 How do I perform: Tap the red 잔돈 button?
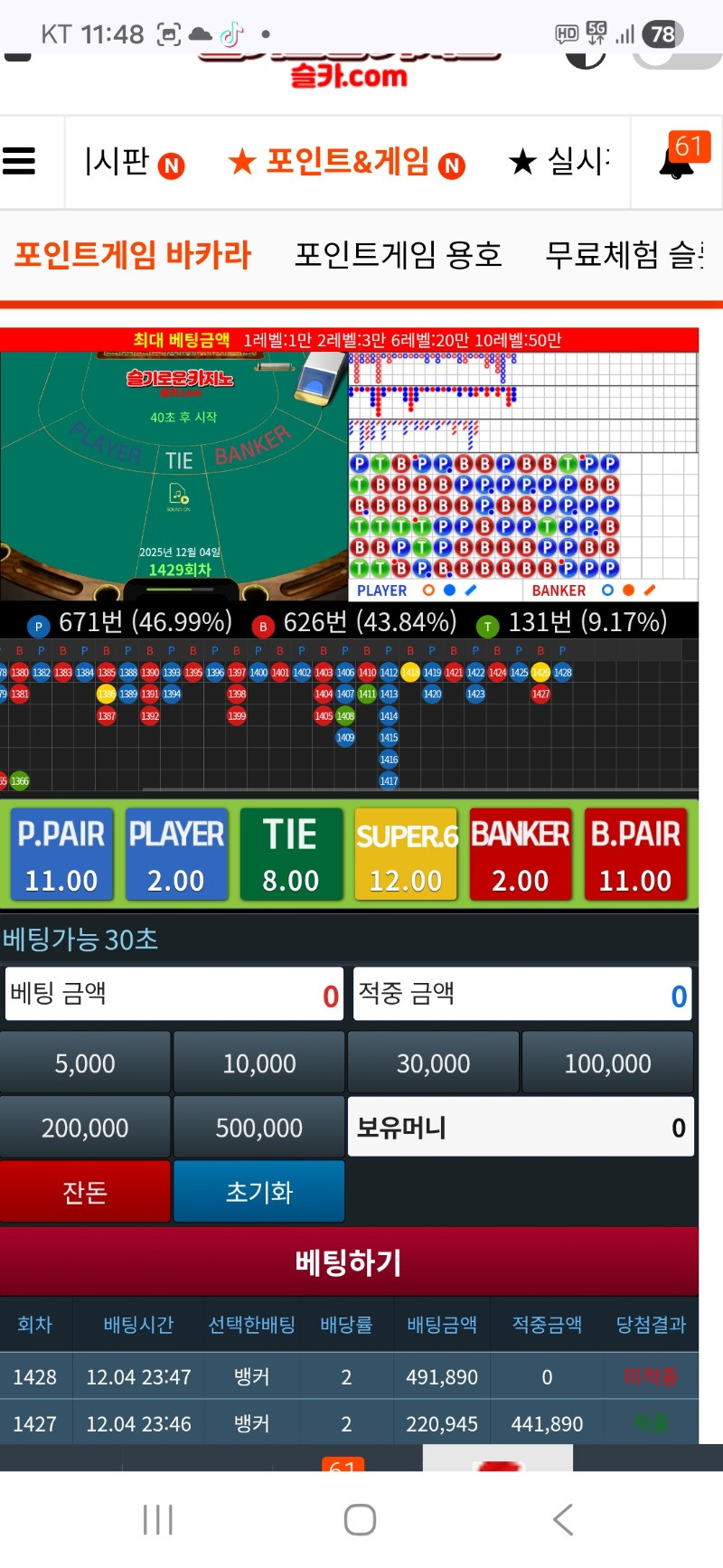[85, 1192]
